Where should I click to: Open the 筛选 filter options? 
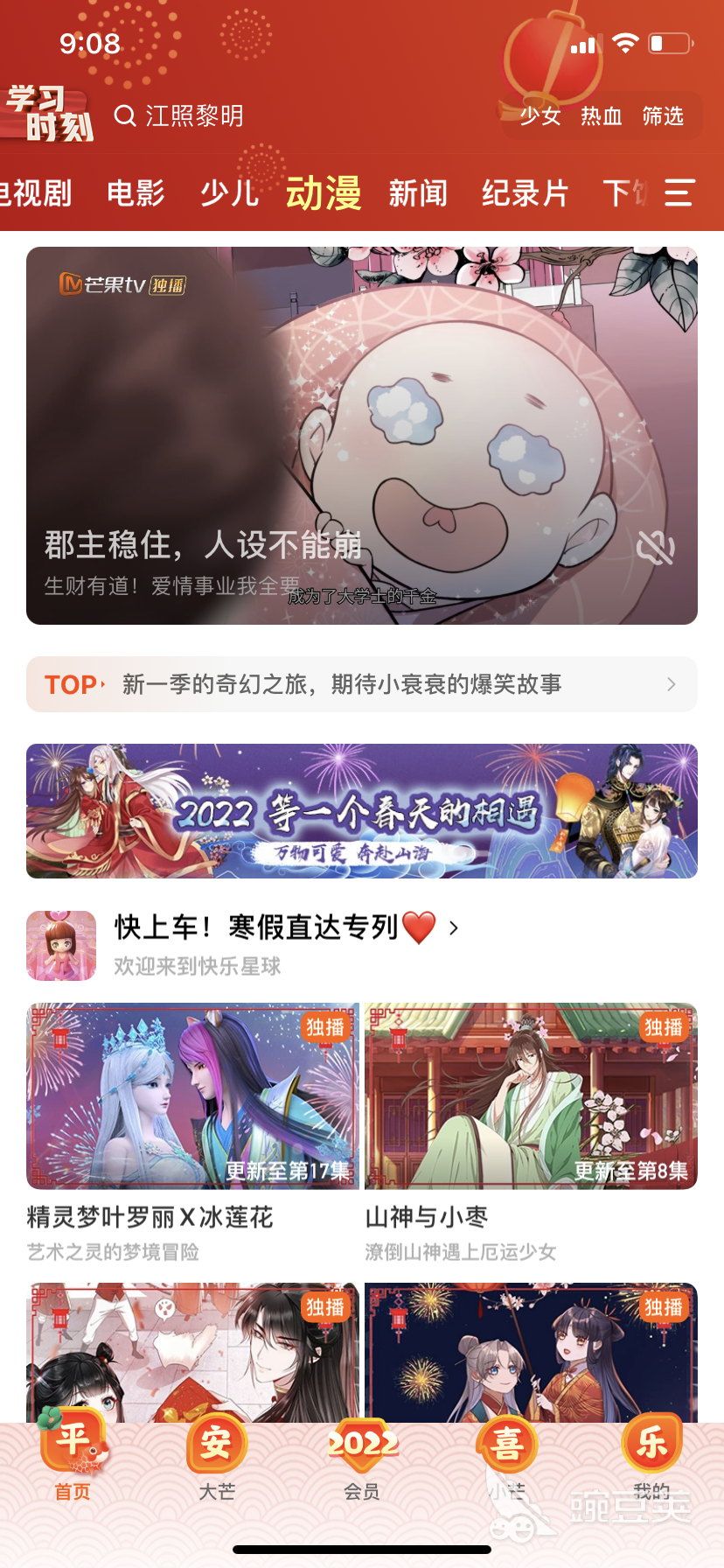pos(664,116)
